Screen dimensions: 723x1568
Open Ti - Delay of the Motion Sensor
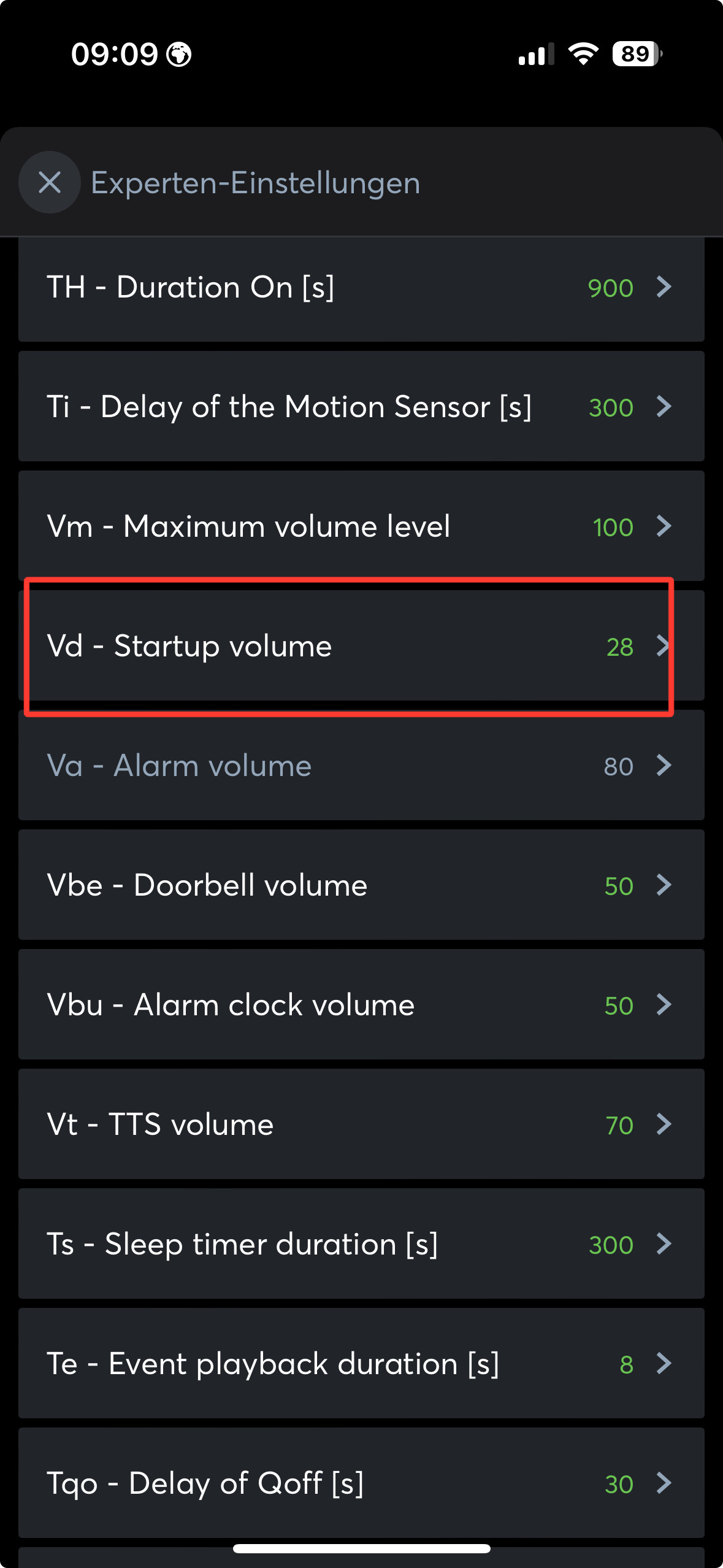coord(361,407)
